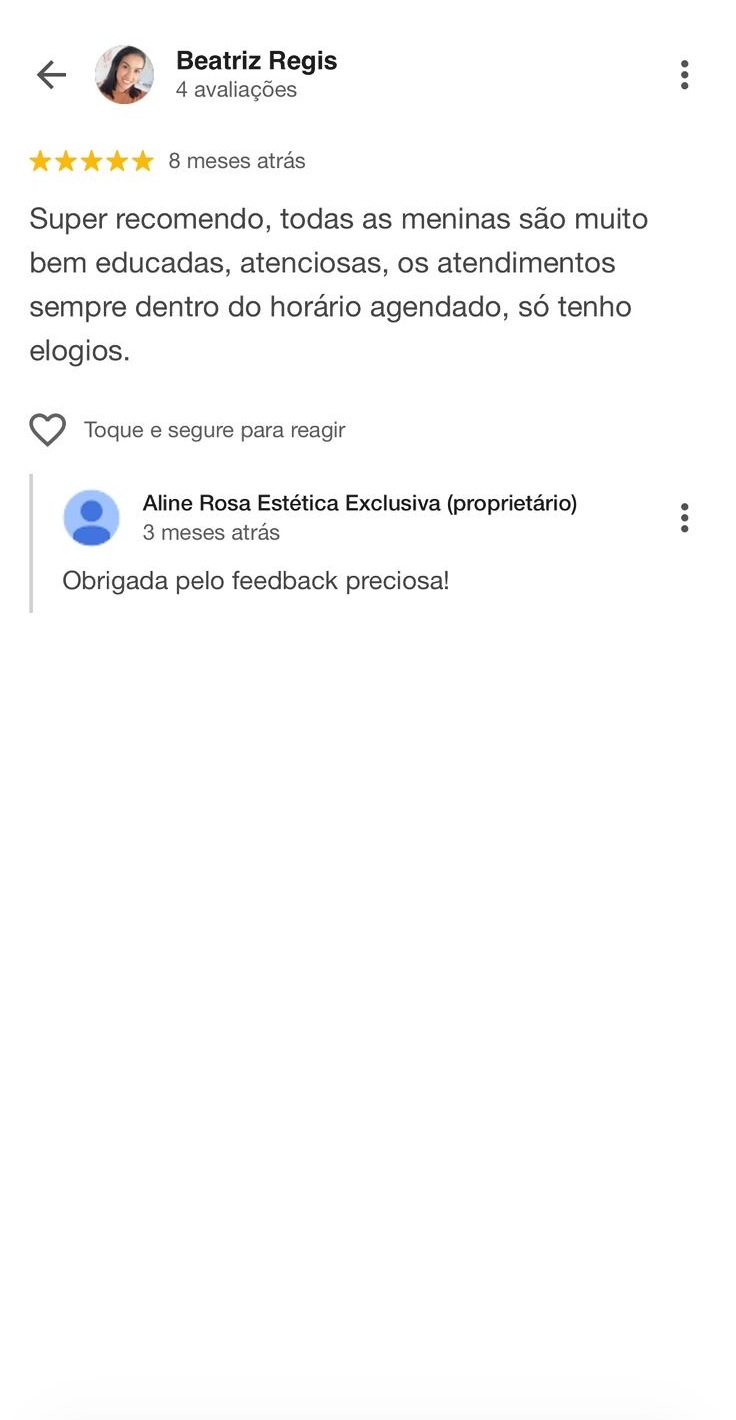The height and width of the screenshot is (1420, 736).
Task: Click the 8 meses atrás timestamp
Action: click(x=236, y=160)
